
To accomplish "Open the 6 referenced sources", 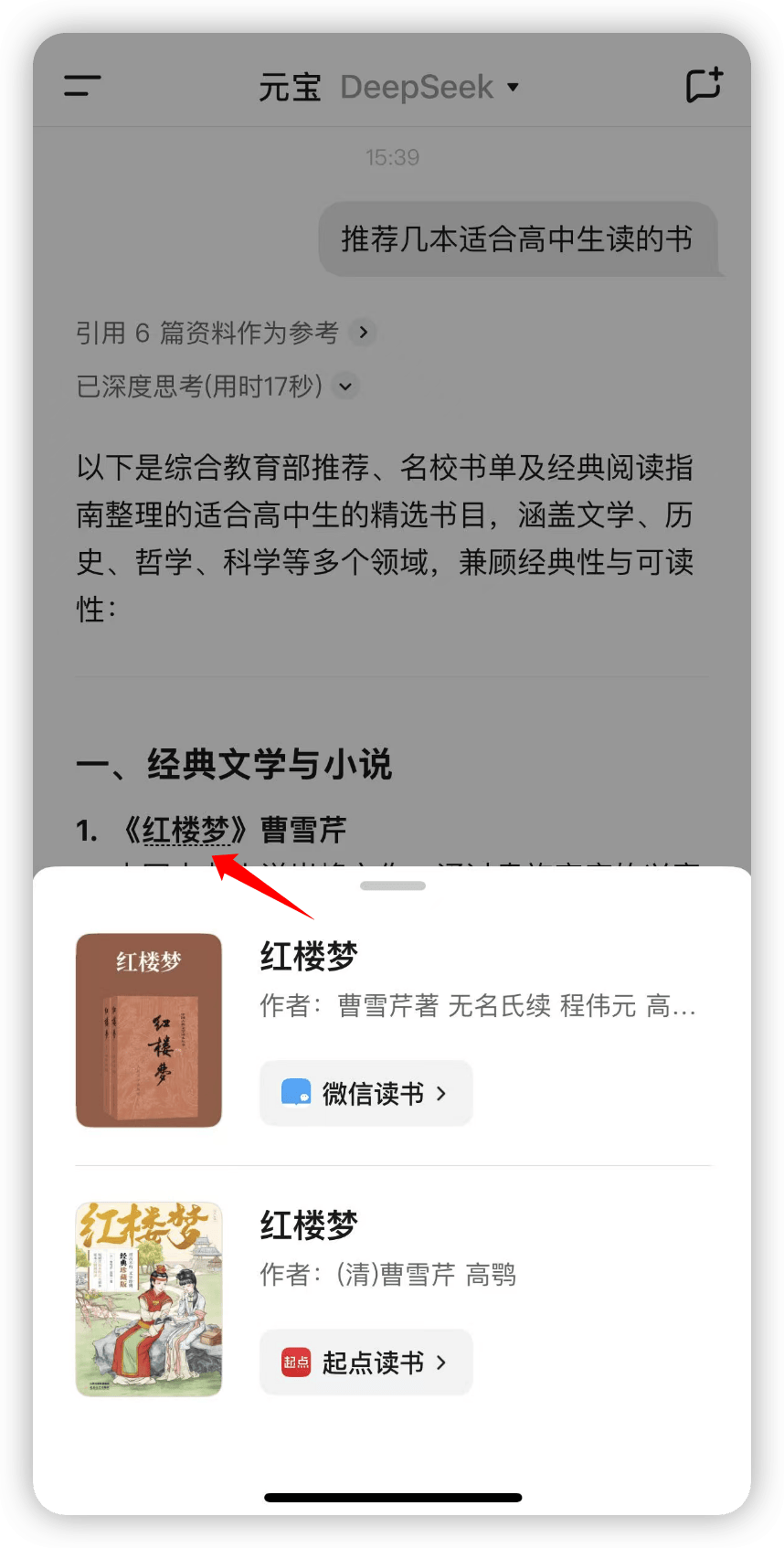I will [x=225, y=333].
